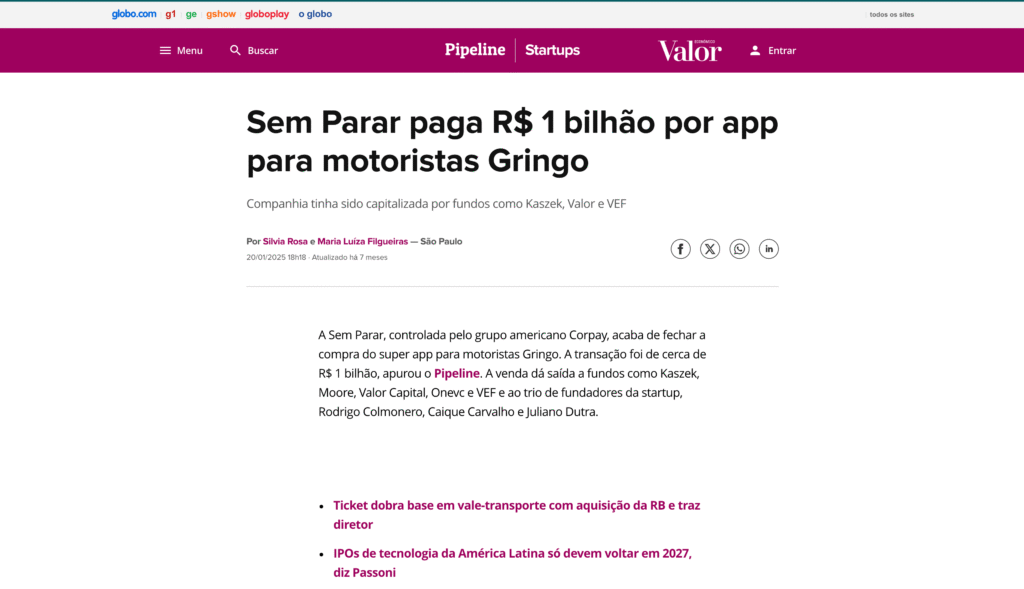Screen dimensions: 1024x589
Task: Open the Buscar search
Action: (253, 50)
